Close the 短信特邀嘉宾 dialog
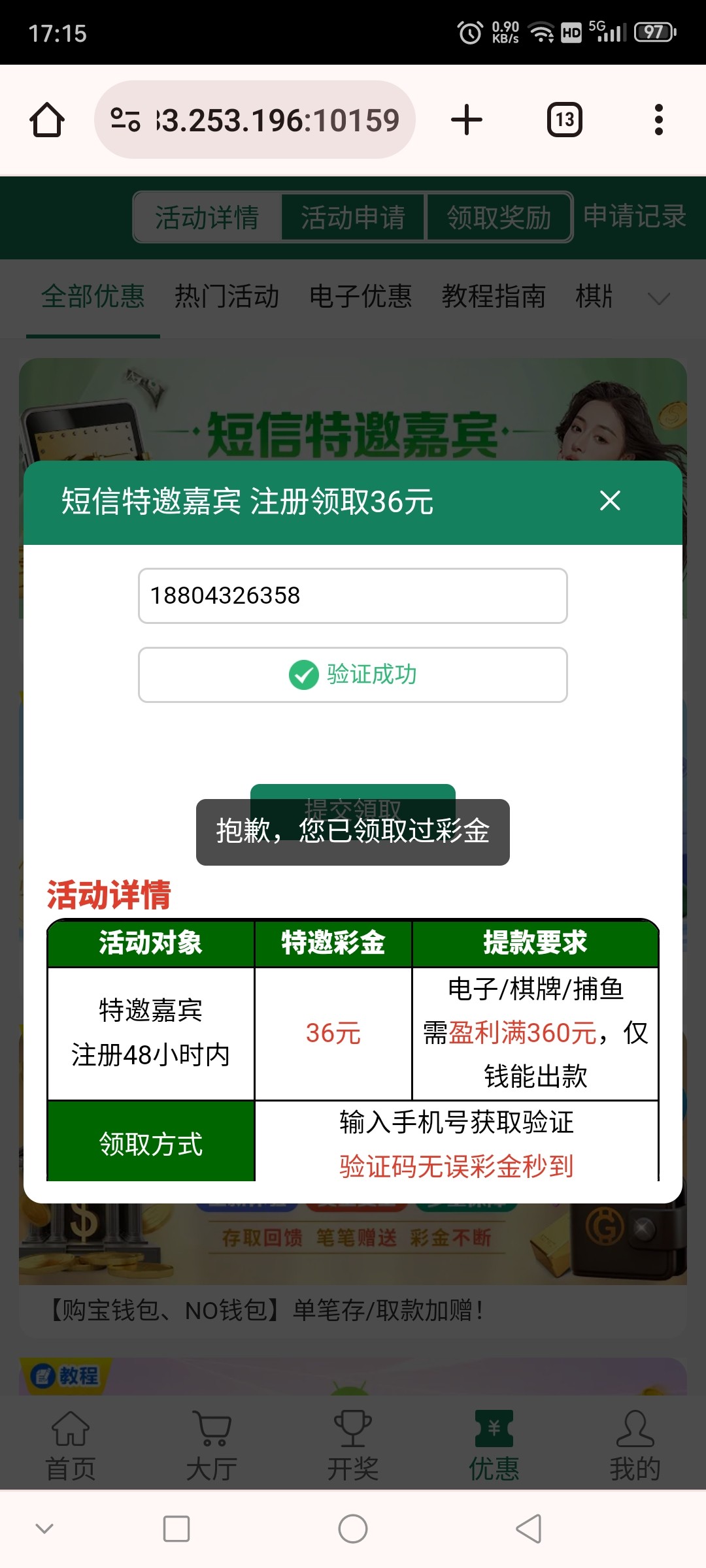 point(610,501)
